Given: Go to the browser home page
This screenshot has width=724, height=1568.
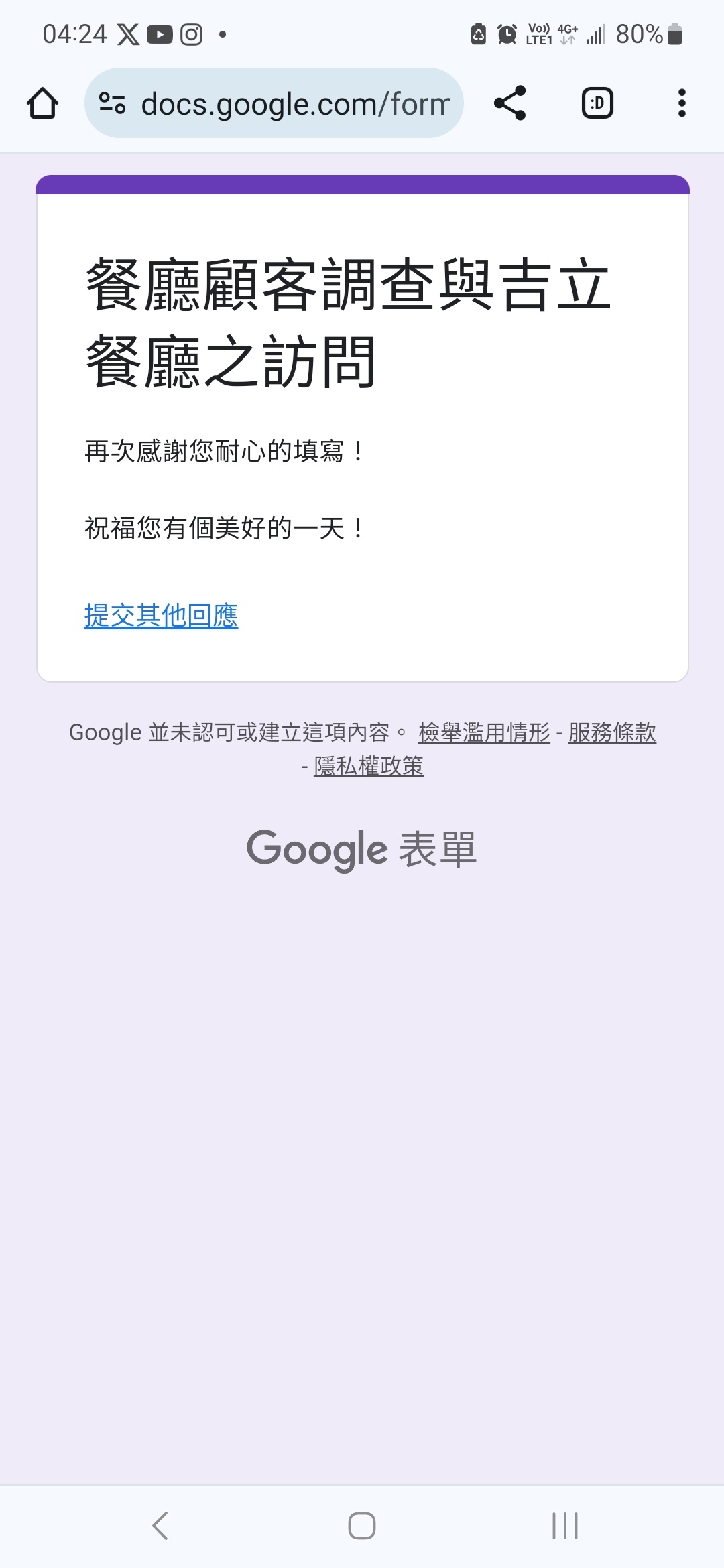Looking at the screenshot, I should (x=42, y=103).
